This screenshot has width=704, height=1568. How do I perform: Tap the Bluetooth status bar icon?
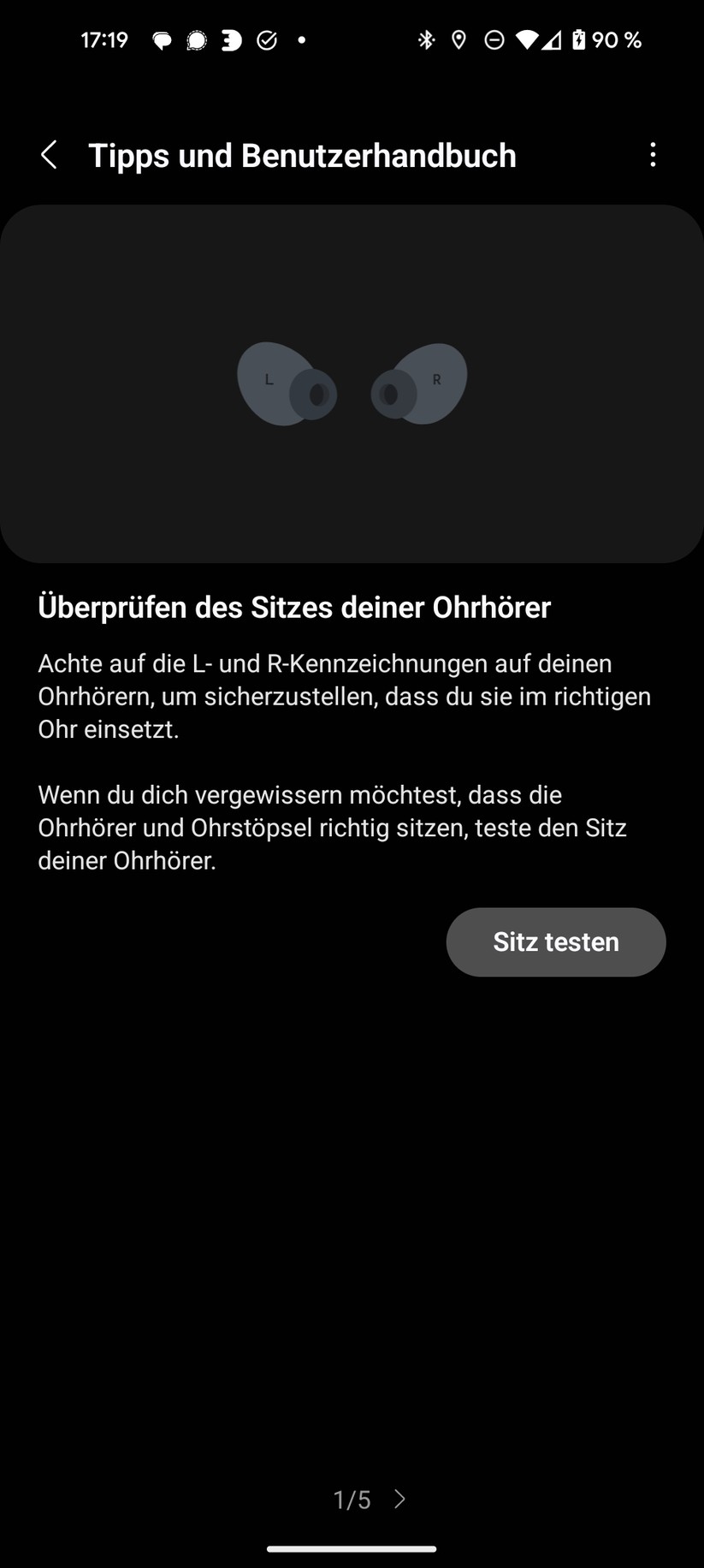tap(425, 39)
